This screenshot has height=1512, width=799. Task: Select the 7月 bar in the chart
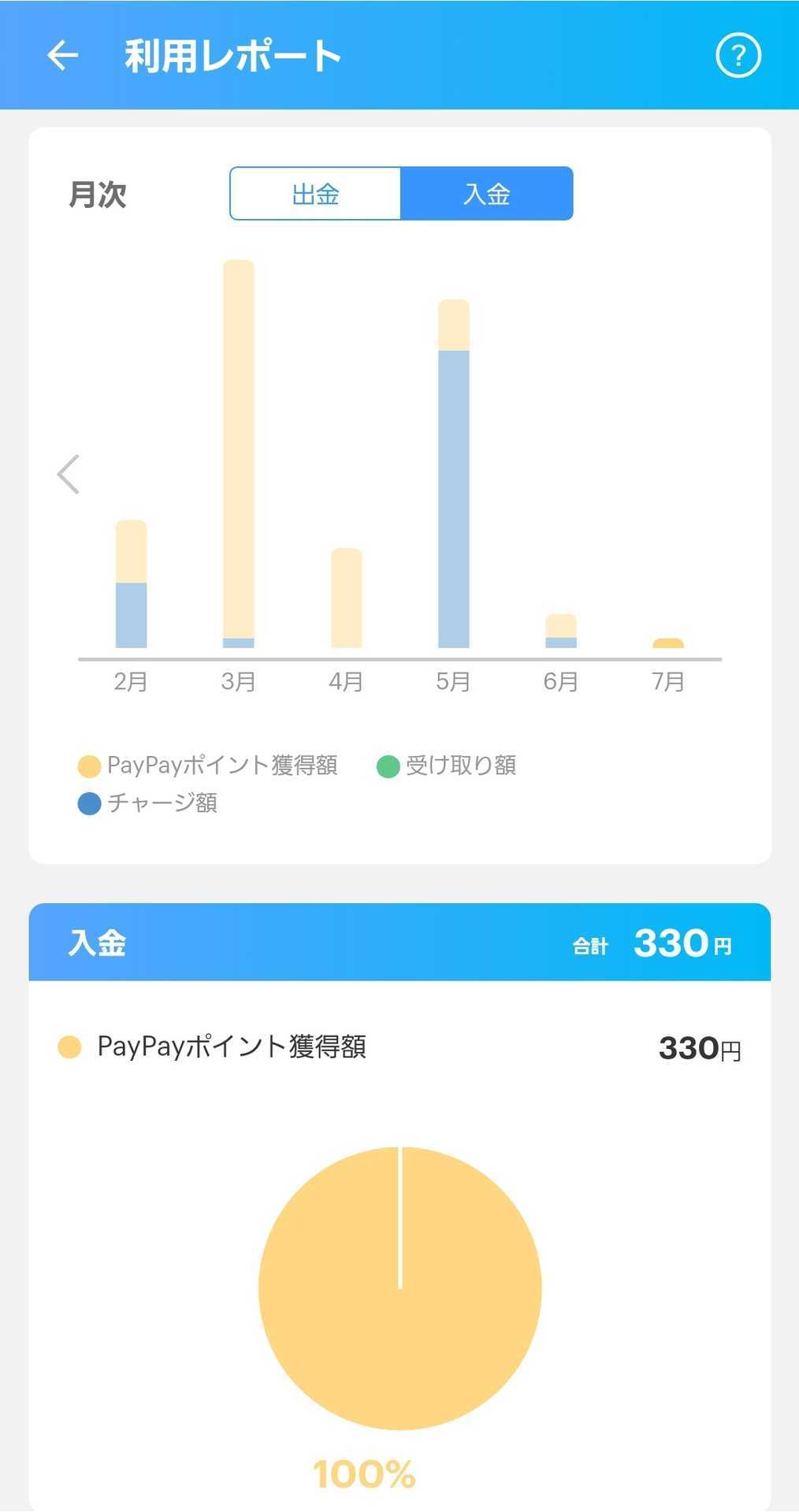pos(668,643)
